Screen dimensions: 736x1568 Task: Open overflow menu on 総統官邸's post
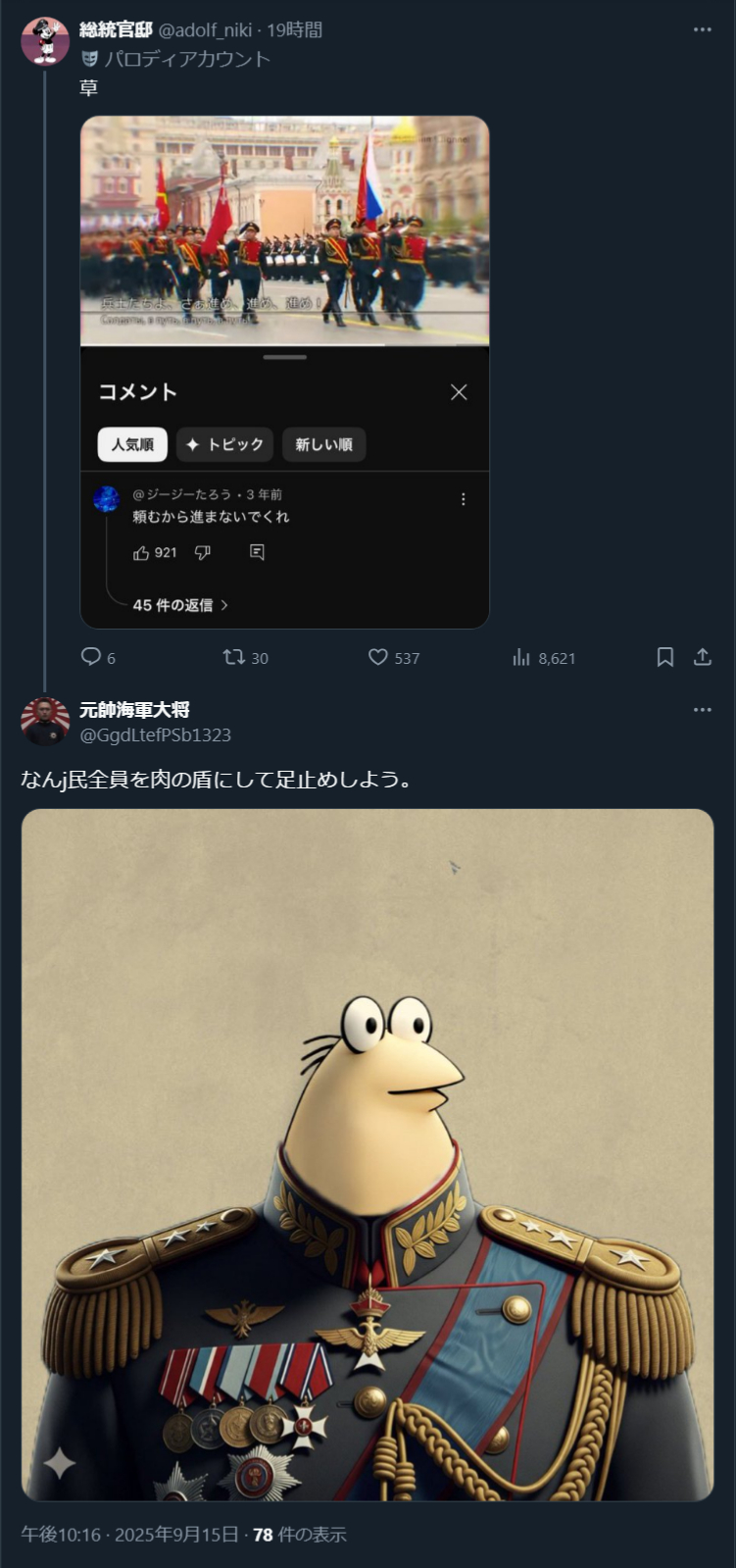702,29
